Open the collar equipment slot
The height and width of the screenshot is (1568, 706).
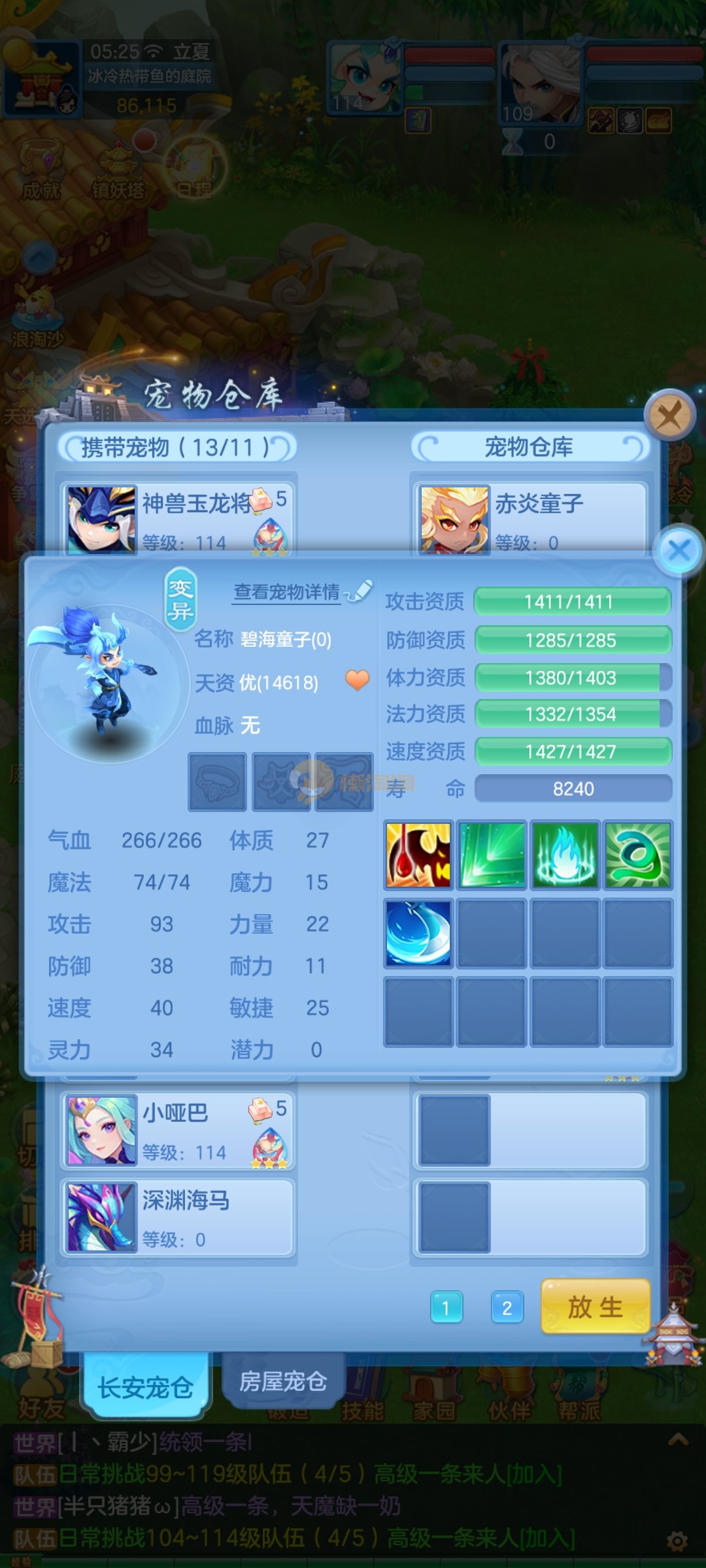point(218,782)
